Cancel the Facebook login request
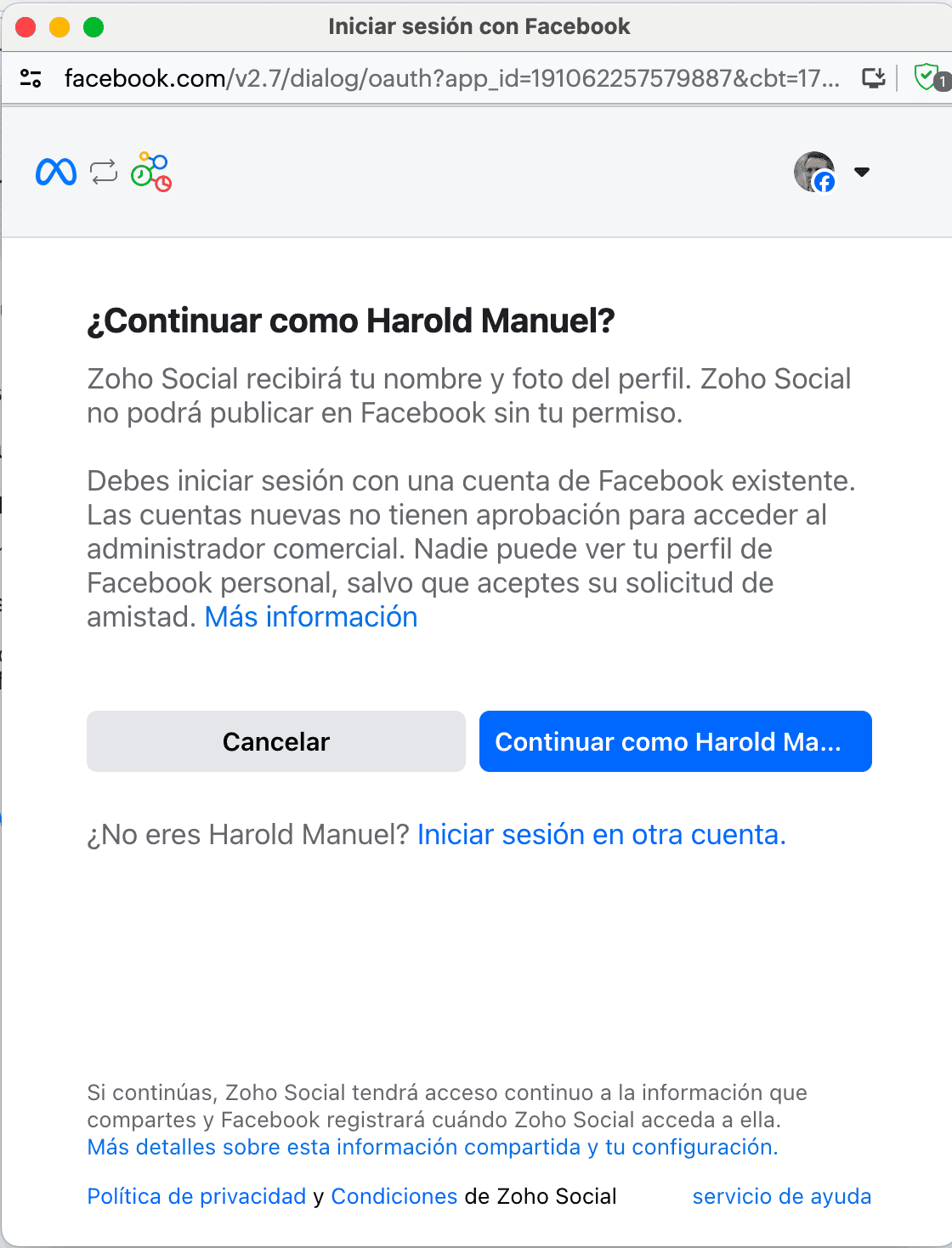The width and height of the screenshot is (952, 1248). pos(275,741)
